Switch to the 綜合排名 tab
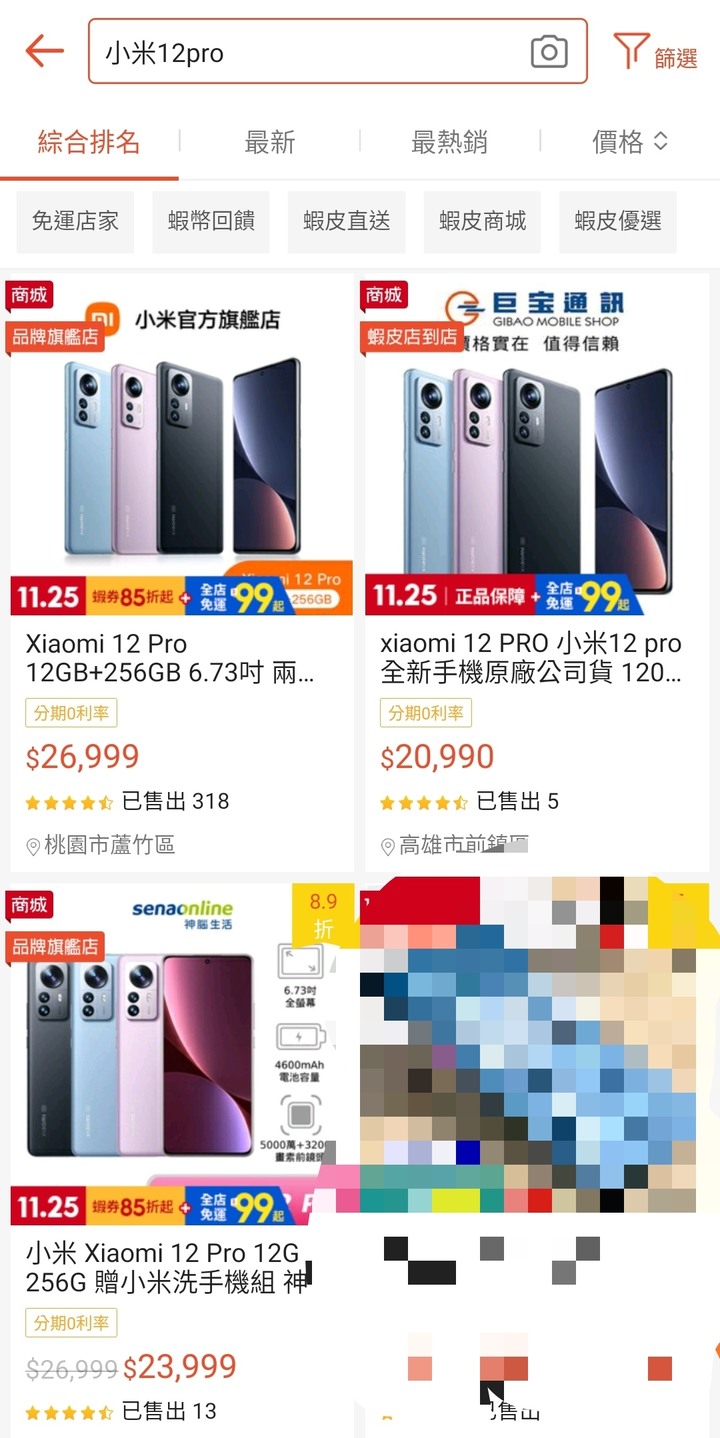This screenshot has width=720, height=1438. 89,142
